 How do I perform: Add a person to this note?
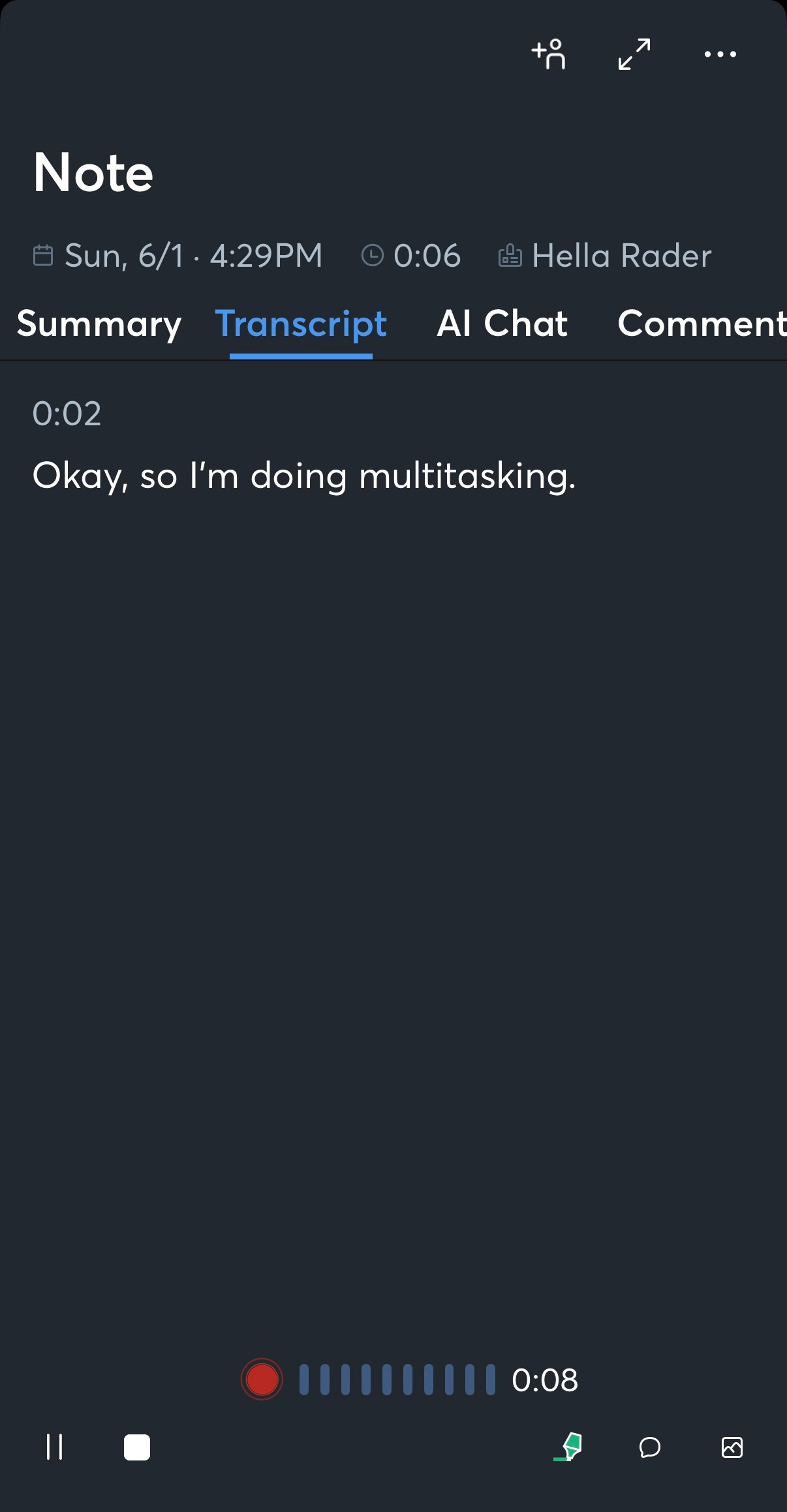pos(548,54)
